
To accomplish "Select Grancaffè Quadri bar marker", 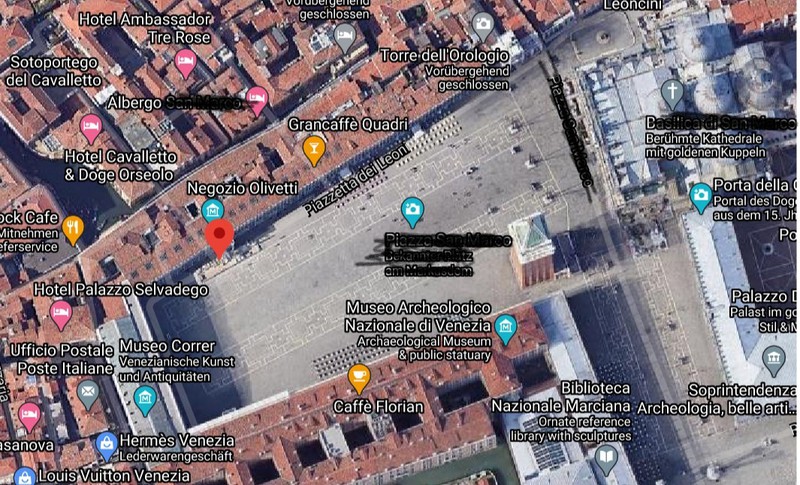I will (x=314, y=150).
